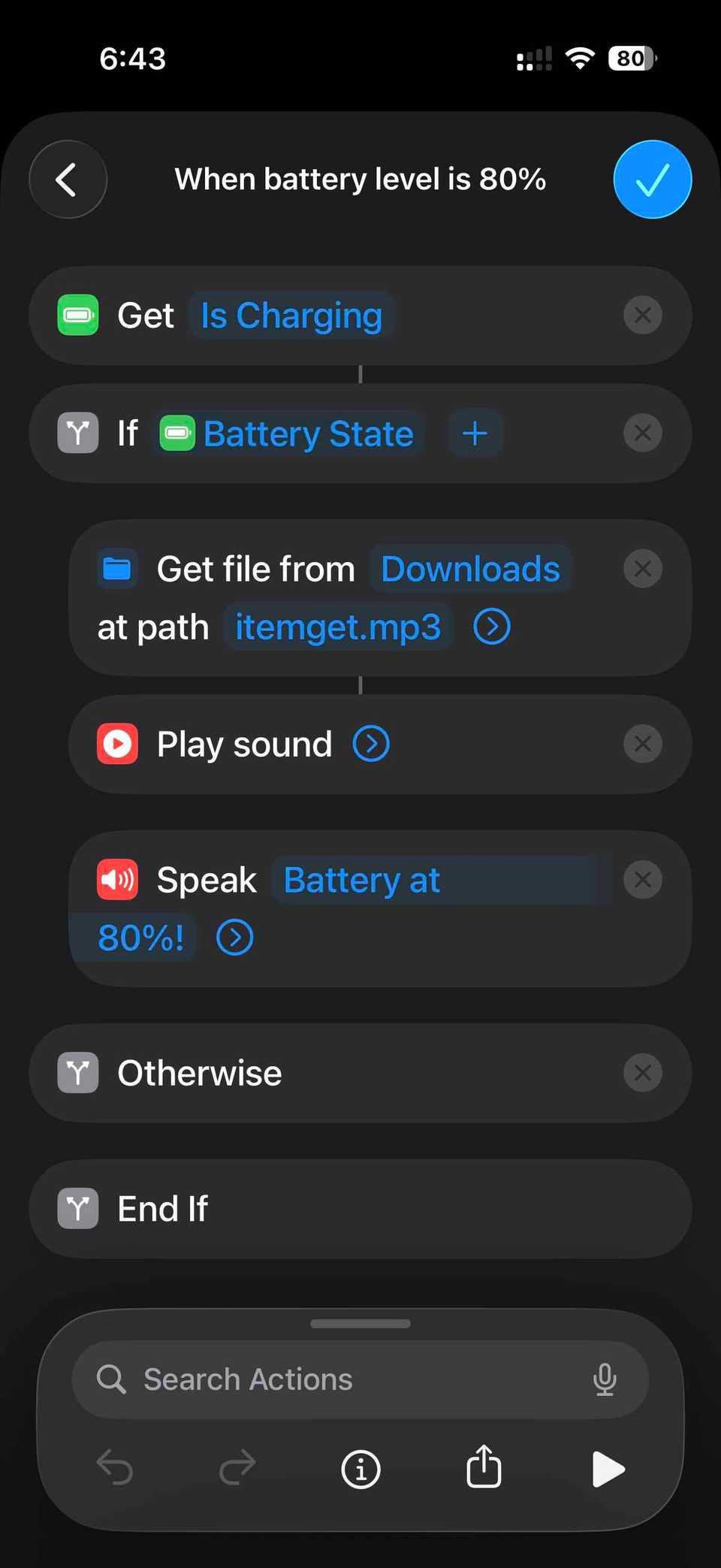Remove the Get Is Charging action

tap(642, 316)
